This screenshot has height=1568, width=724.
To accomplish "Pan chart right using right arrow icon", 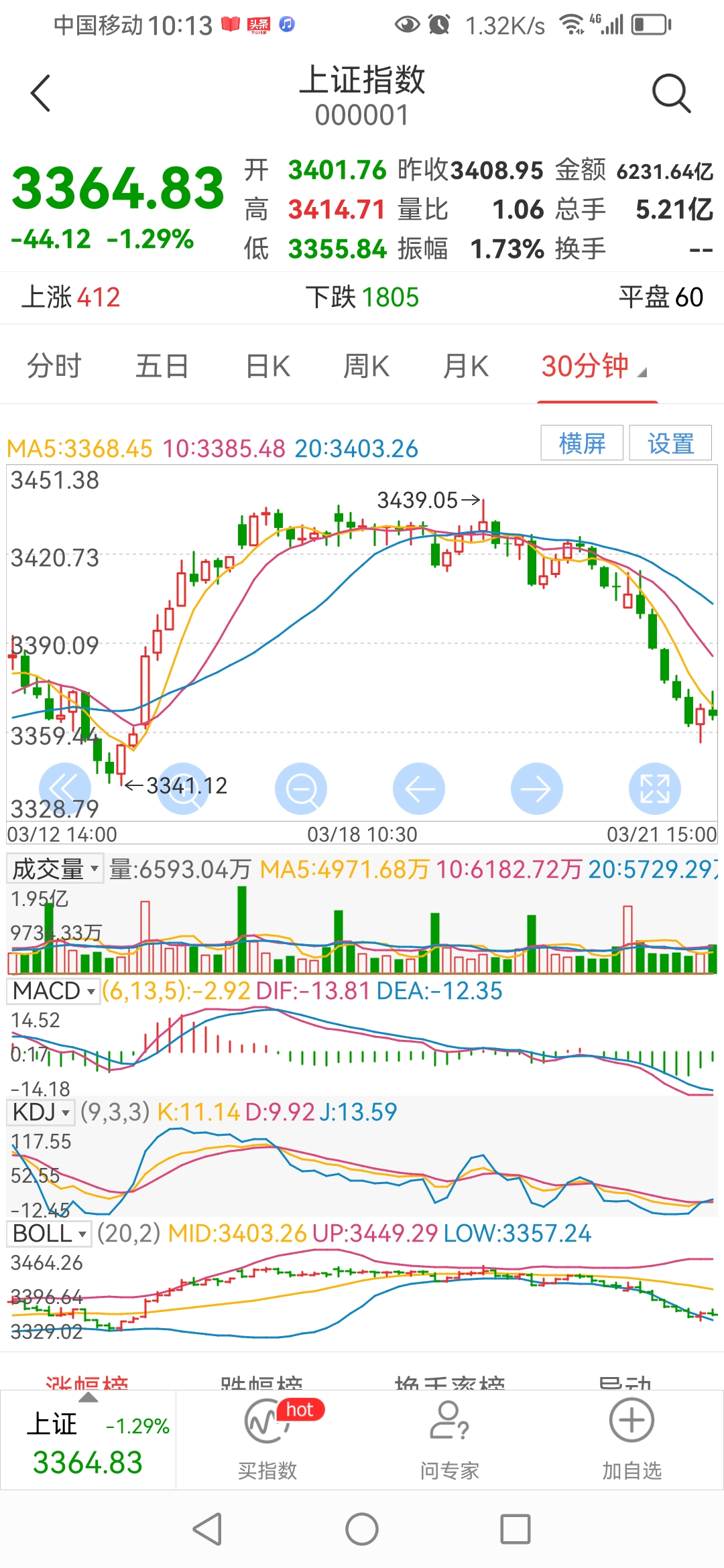I will pyautogui.click(x=536, y=789).
